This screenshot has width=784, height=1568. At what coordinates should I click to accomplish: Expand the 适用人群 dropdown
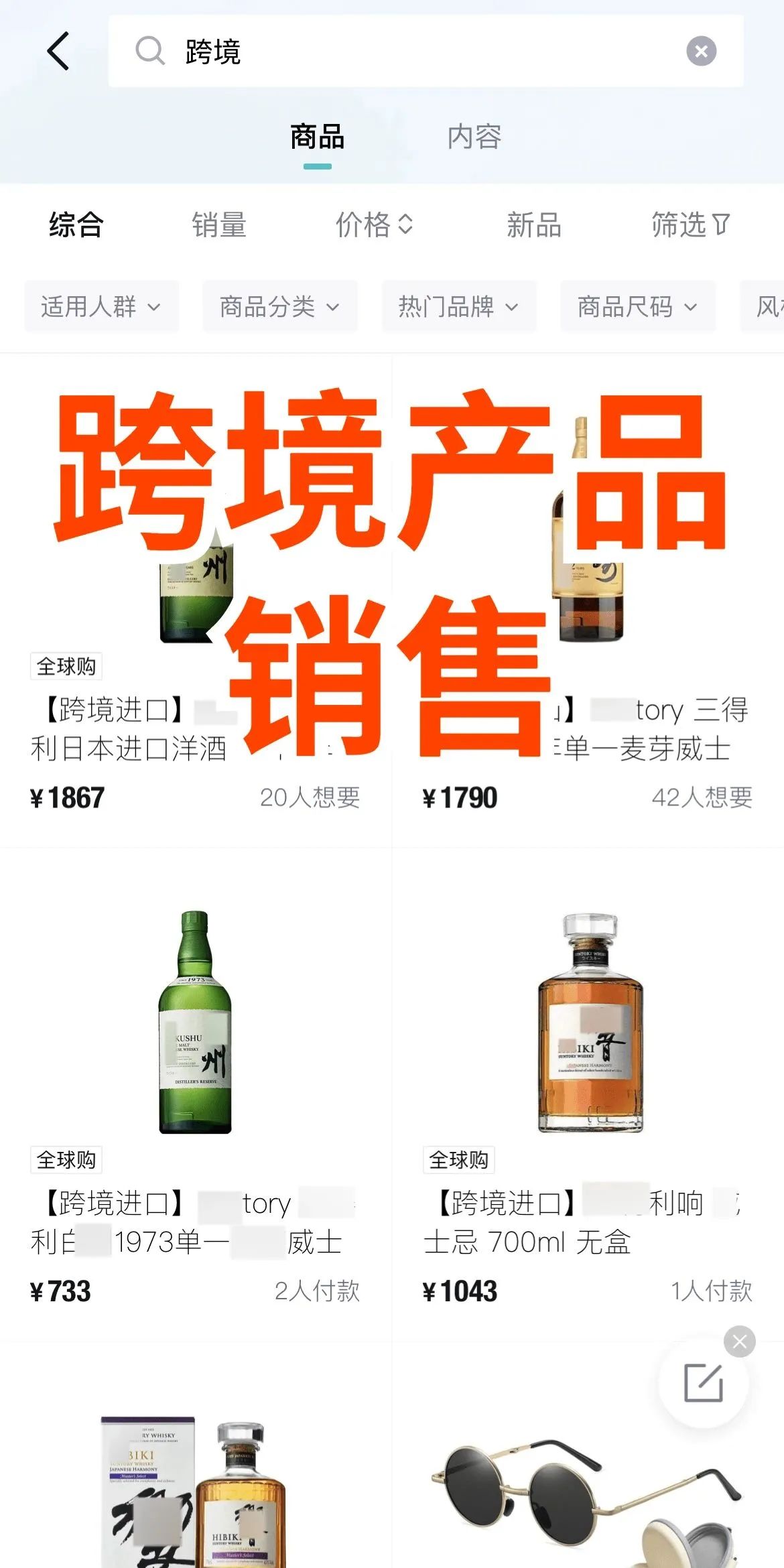pos(101,307)
